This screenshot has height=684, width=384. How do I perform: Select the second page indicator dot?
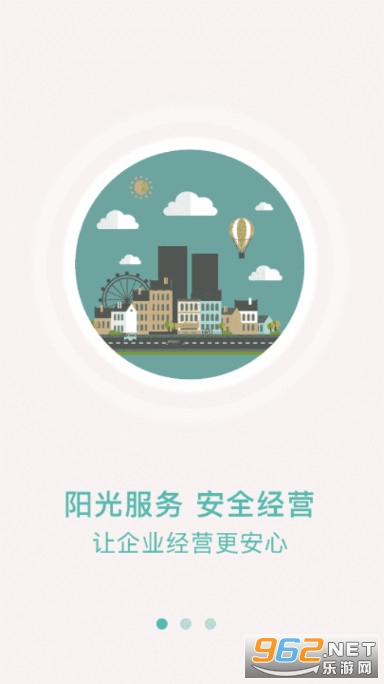click(x=186, y=624)
